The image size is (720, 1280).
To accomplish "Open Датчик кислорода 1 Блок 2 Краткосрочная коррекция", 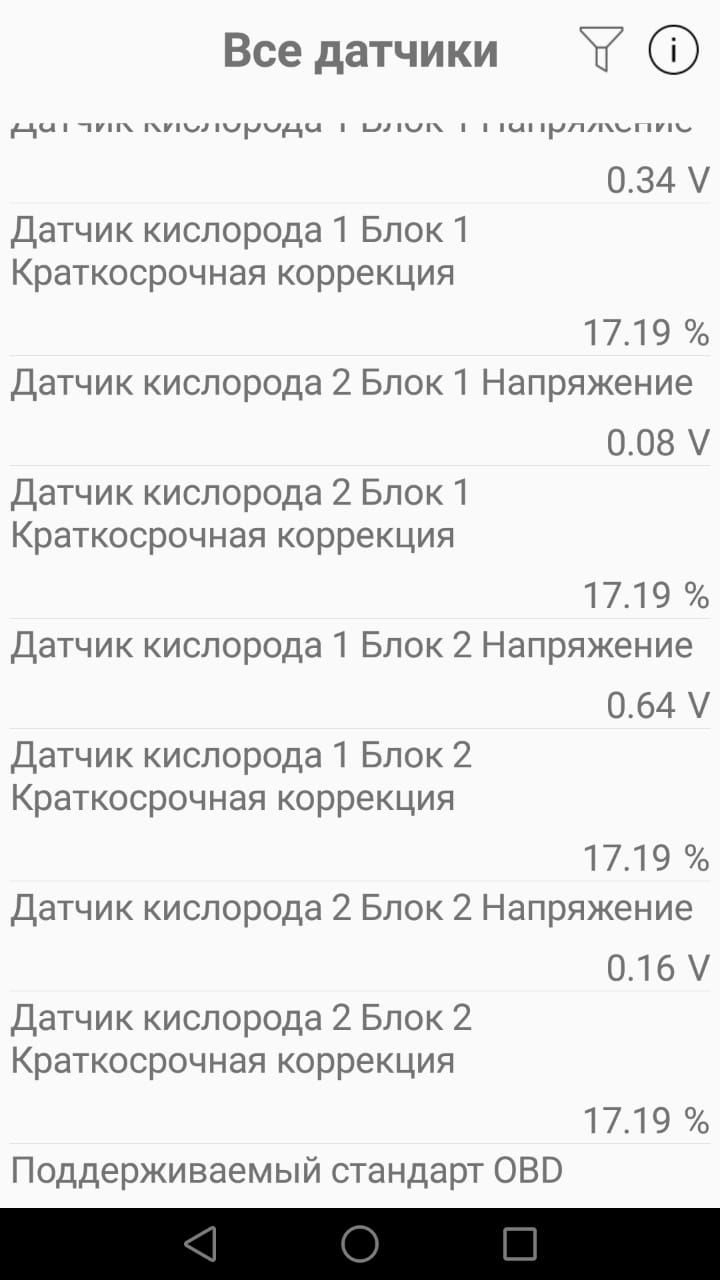I will click(x=360, y=805).
